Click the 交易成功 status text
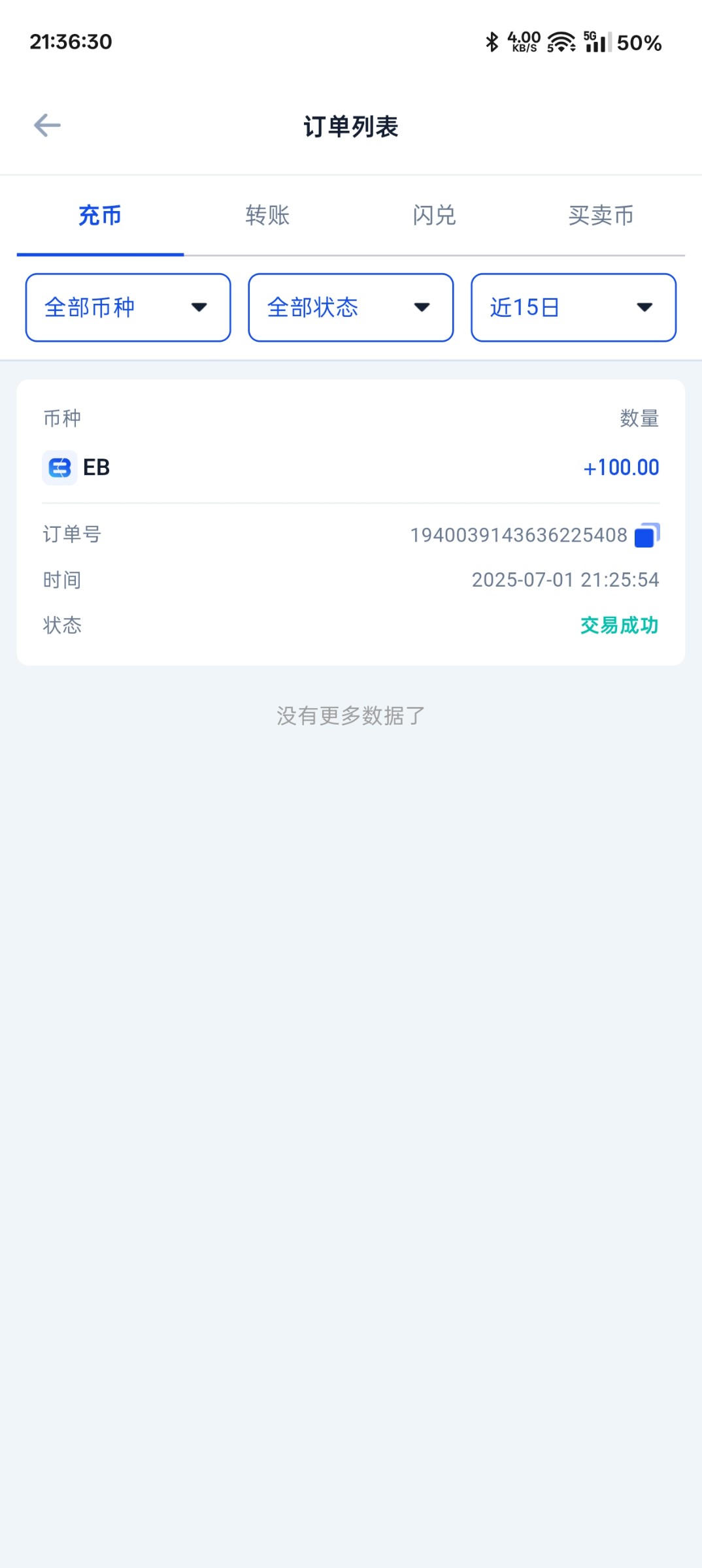702x1568 pixels. 619,625
